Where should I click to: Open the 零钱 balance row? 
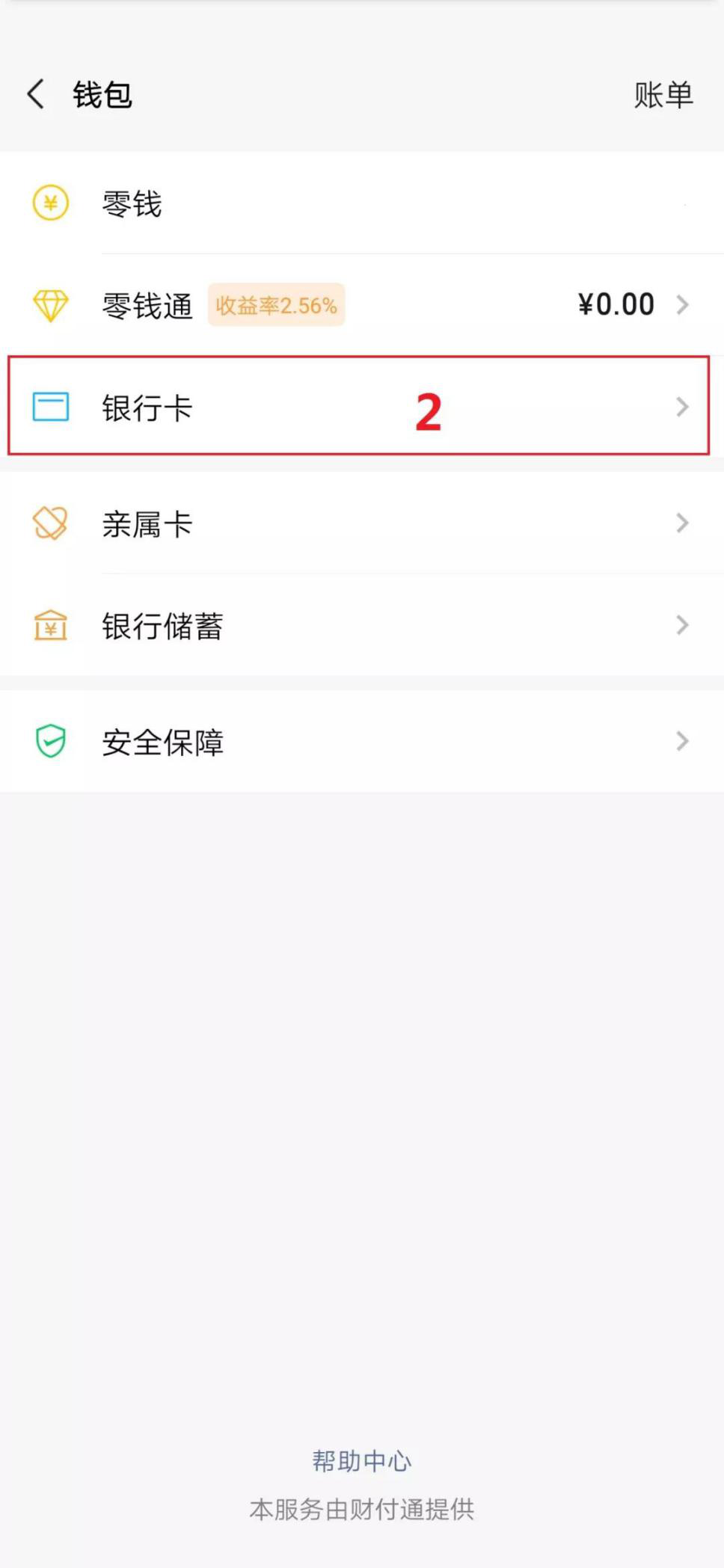[x=362, y=203]
